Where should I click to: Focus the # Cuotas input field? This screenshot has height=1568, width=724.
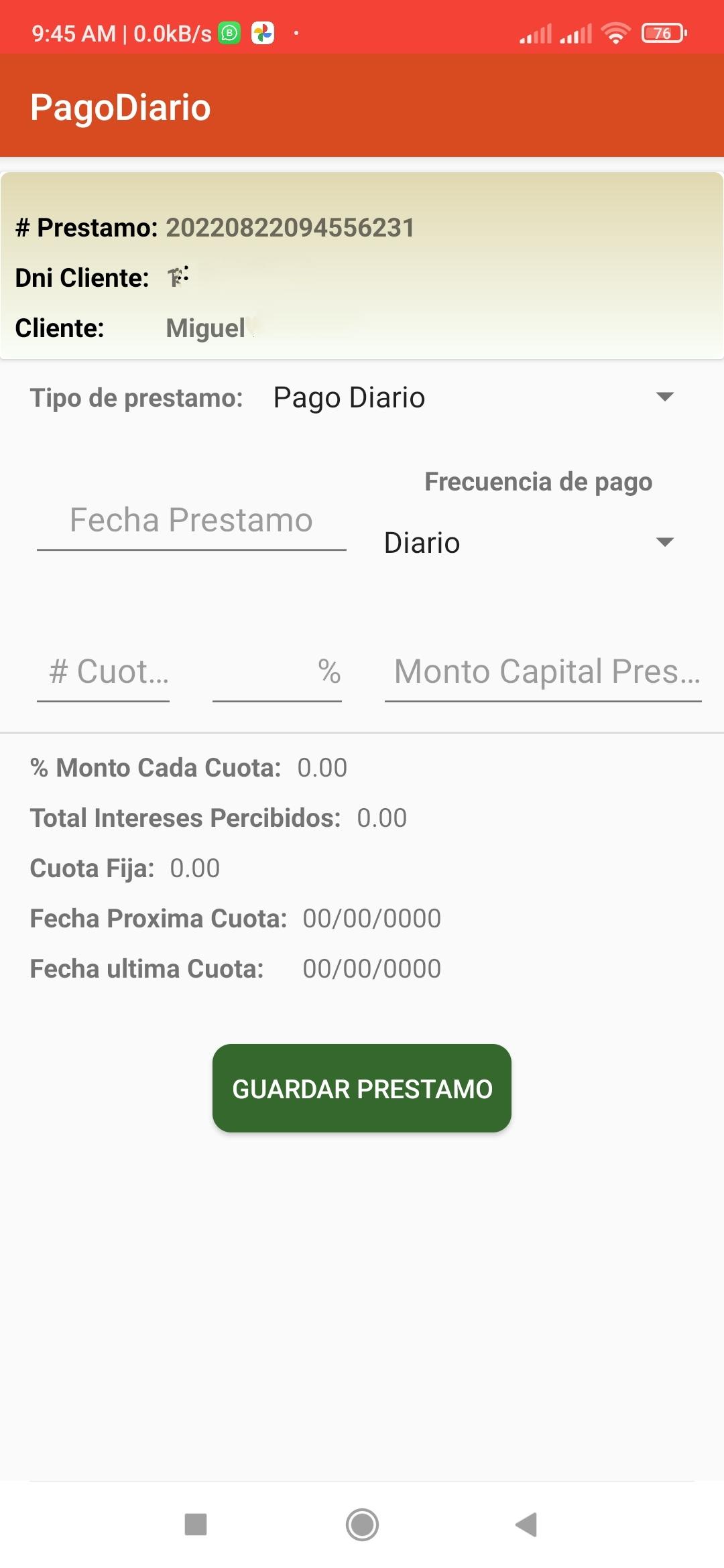pos(103,672)
